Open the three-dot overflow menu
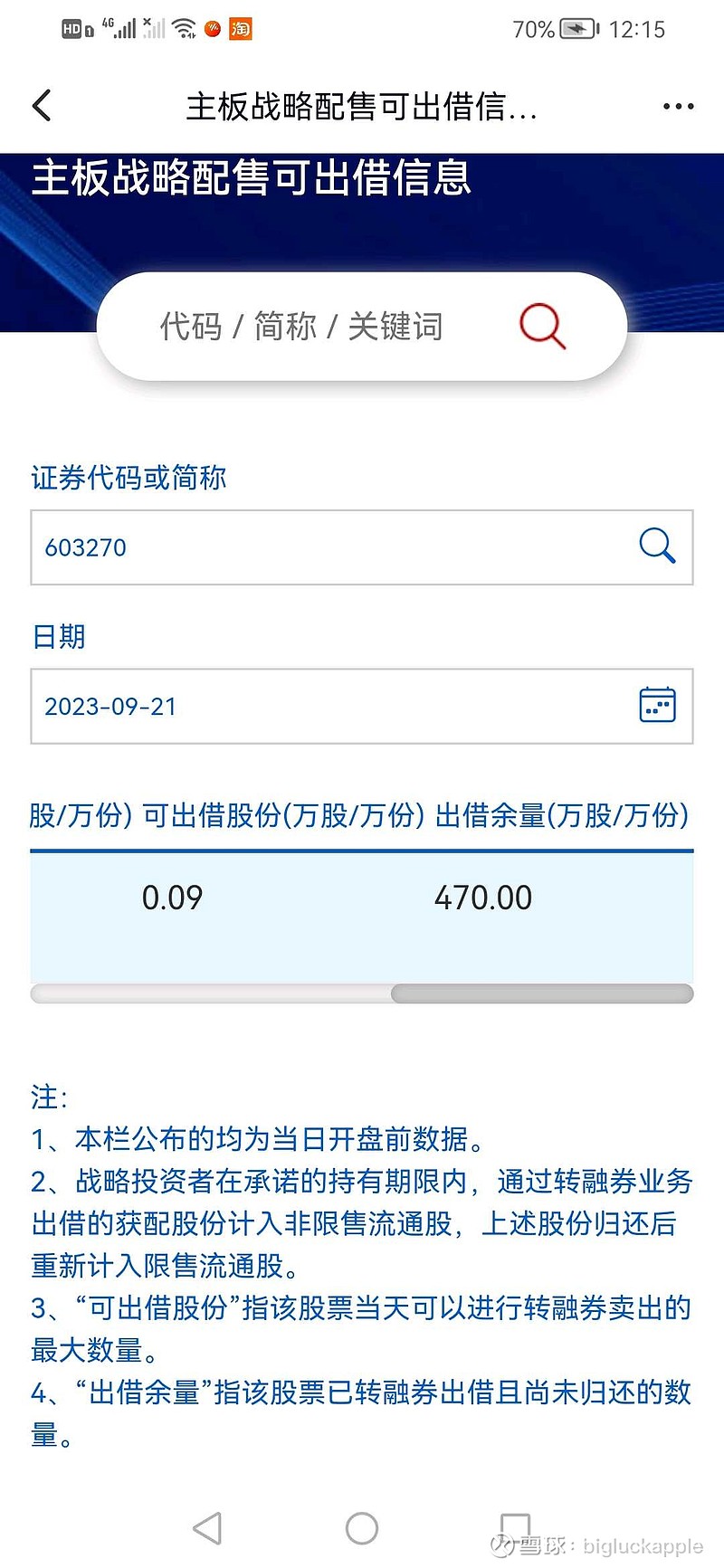Image resolution: width=724 pixels, height=1568 pixels. click(678, 107)
